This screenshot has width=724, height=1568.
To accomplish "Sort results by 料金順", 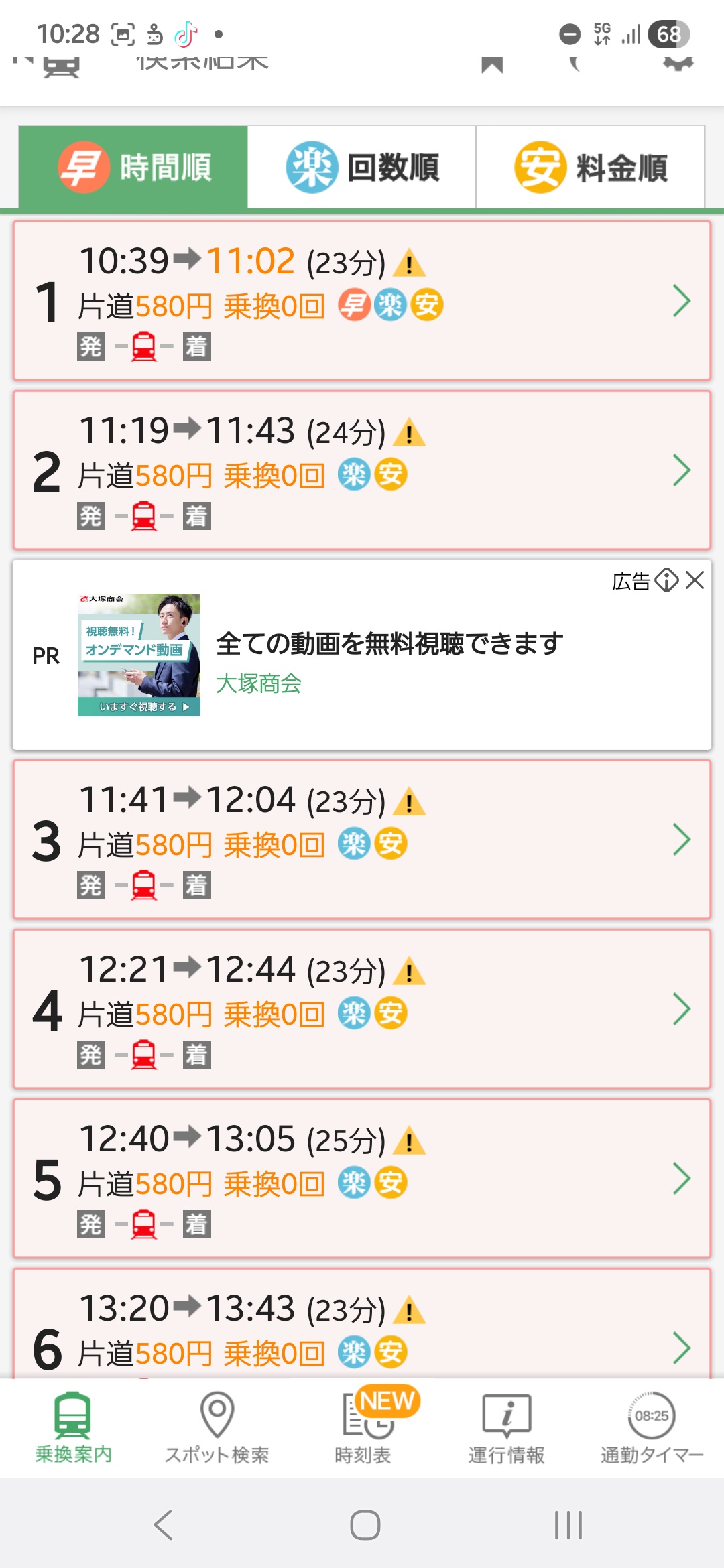I will (590, 168).
